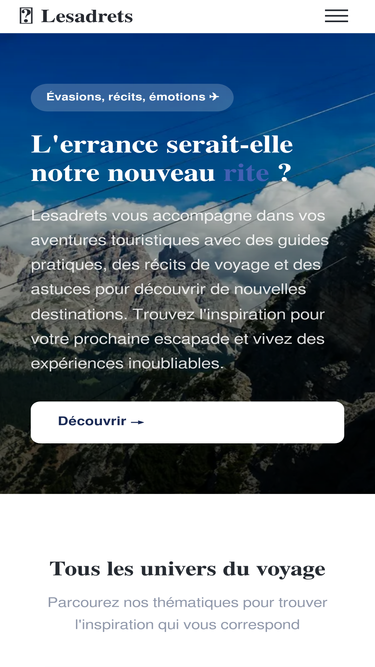The image size is (375, 667).
Task: Select the Évasions, récits, émotions chip
Action: click(132, 97)
